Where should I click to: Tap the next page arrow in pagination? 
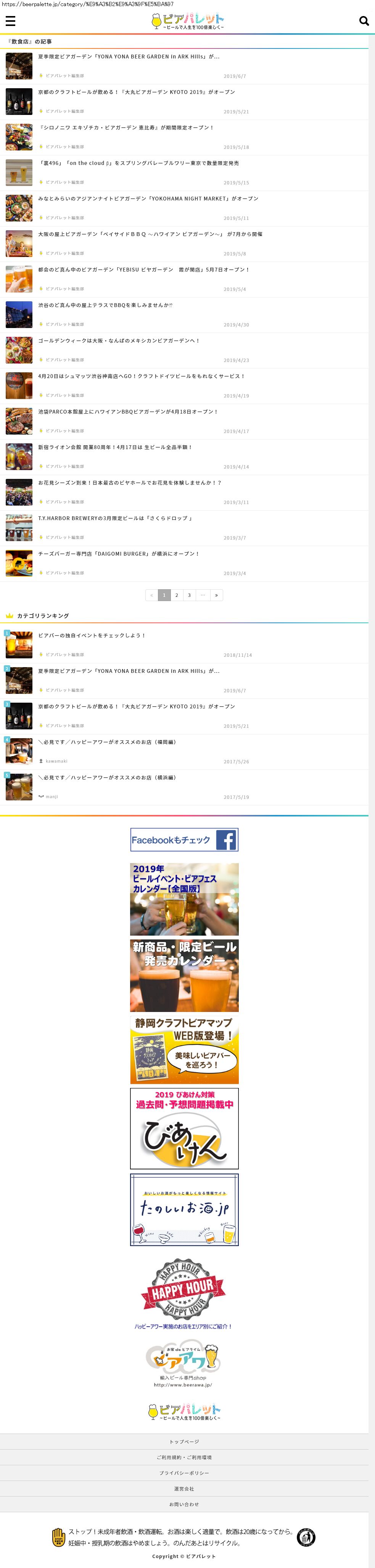click(x=216, y=595)
